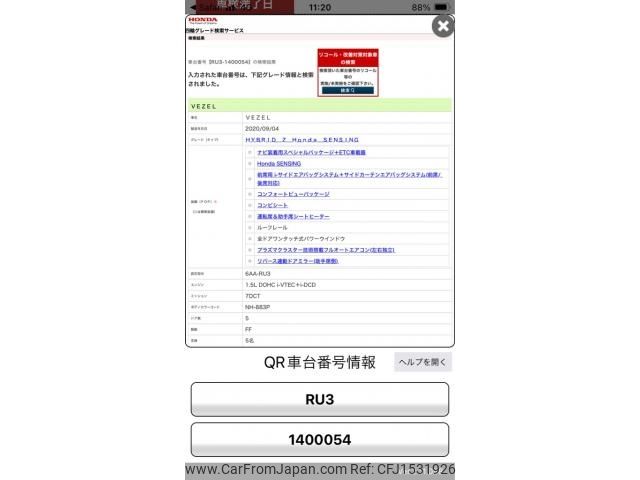The width and height of the screenshot is (640, 480).
Task: Open the プラズマクラスター フルオートエアコン link
Action: click(x=325, y=250)
